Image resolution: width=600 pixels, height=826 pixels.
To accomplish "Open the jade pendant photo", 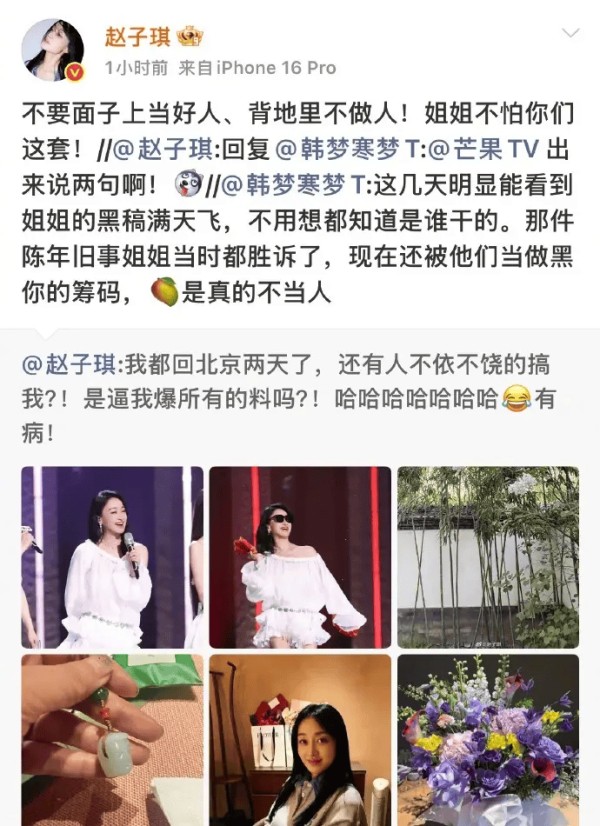I will [x=112, y=739].
